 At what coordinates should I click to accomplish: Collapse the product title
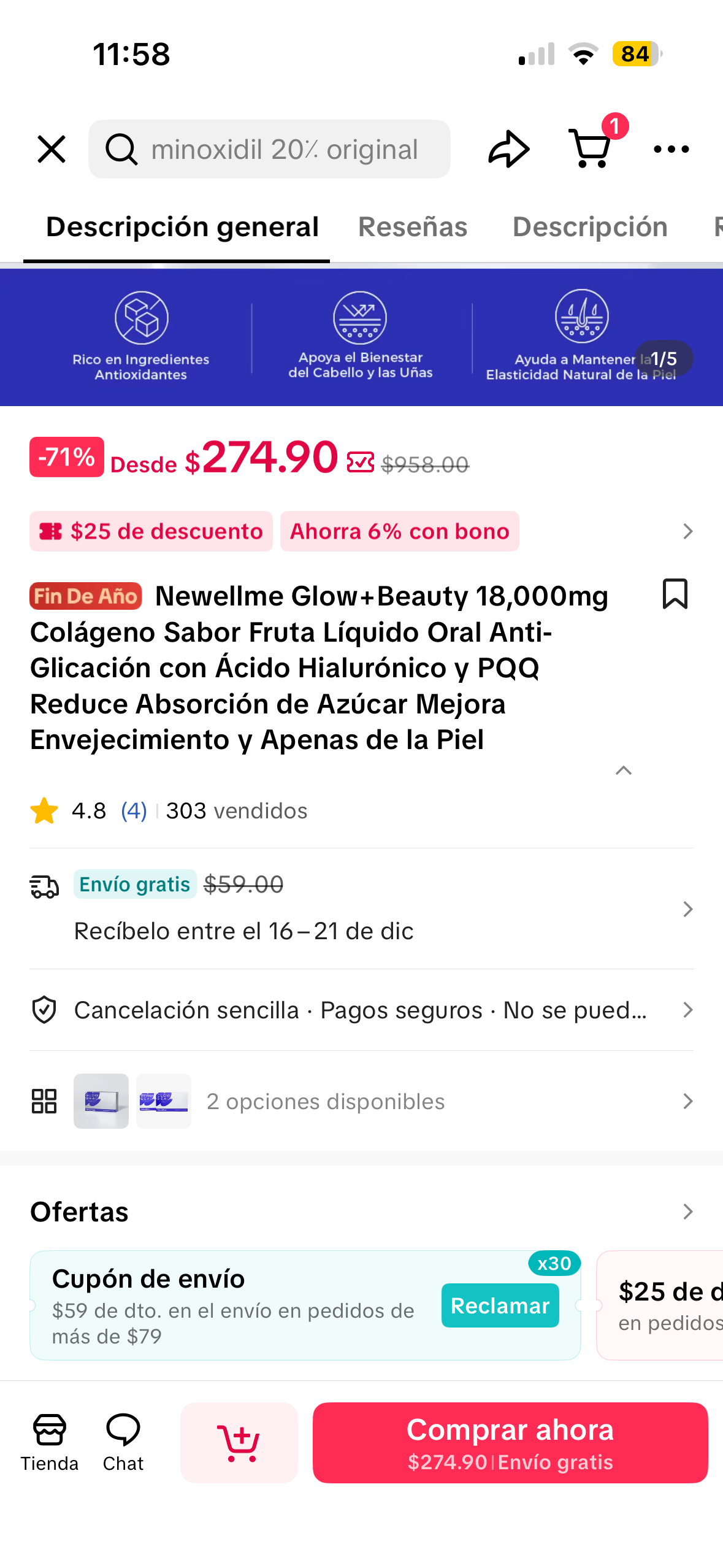(623, 771)
